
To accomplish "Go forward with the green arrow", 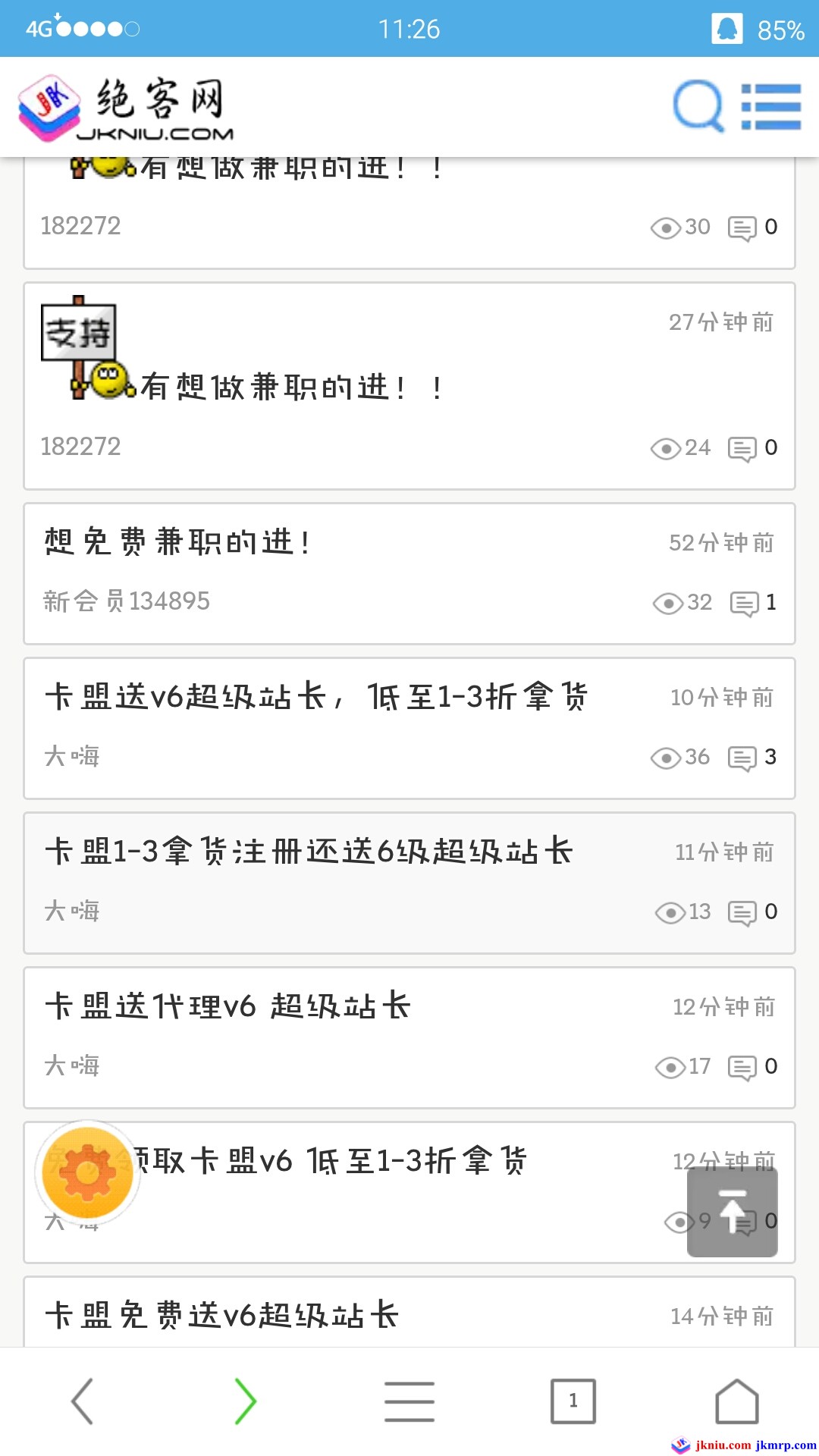I will point(245,1401).
